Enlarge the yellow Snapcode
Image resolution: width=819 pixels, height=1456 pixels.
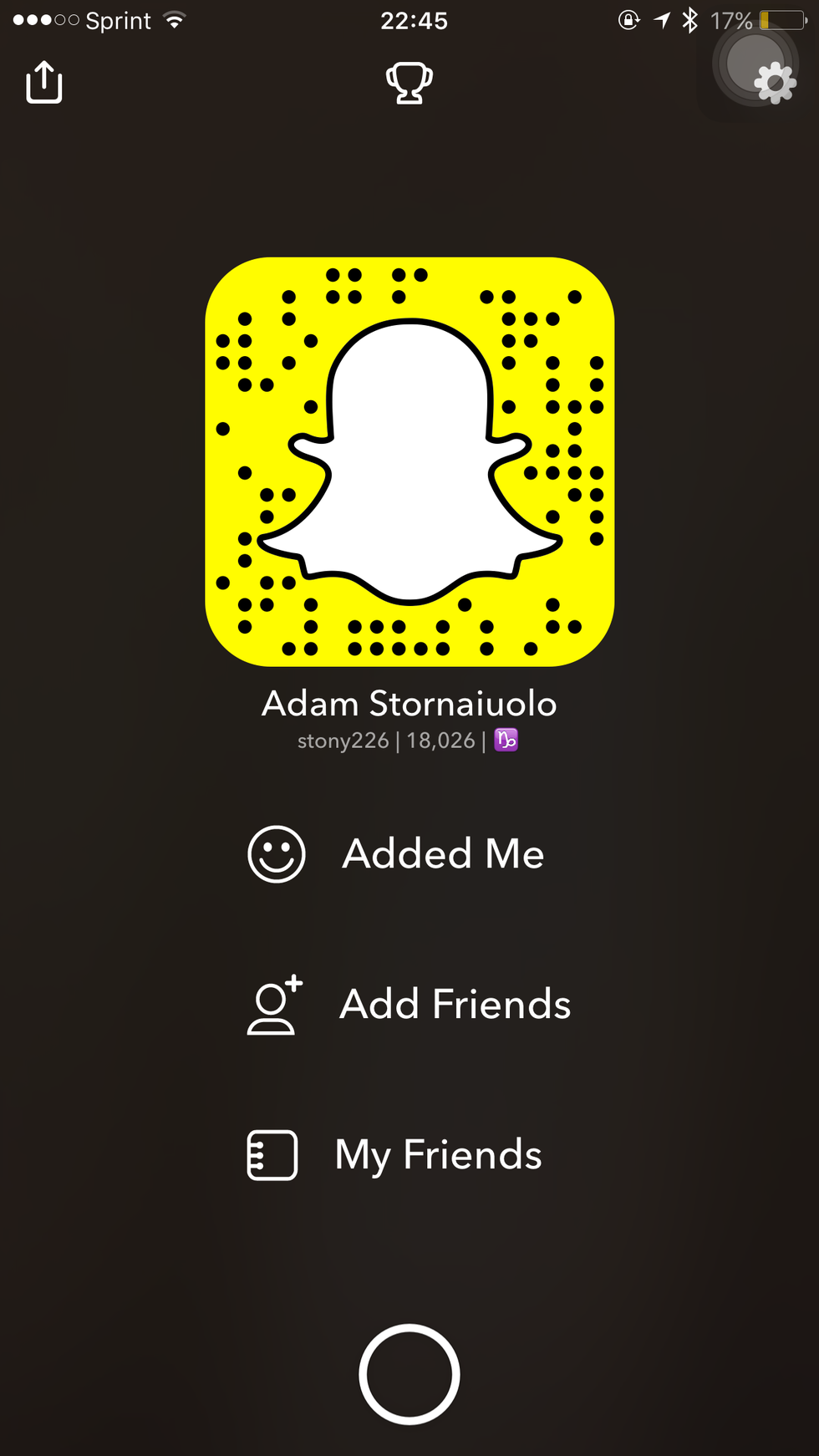tap(409, 461)
